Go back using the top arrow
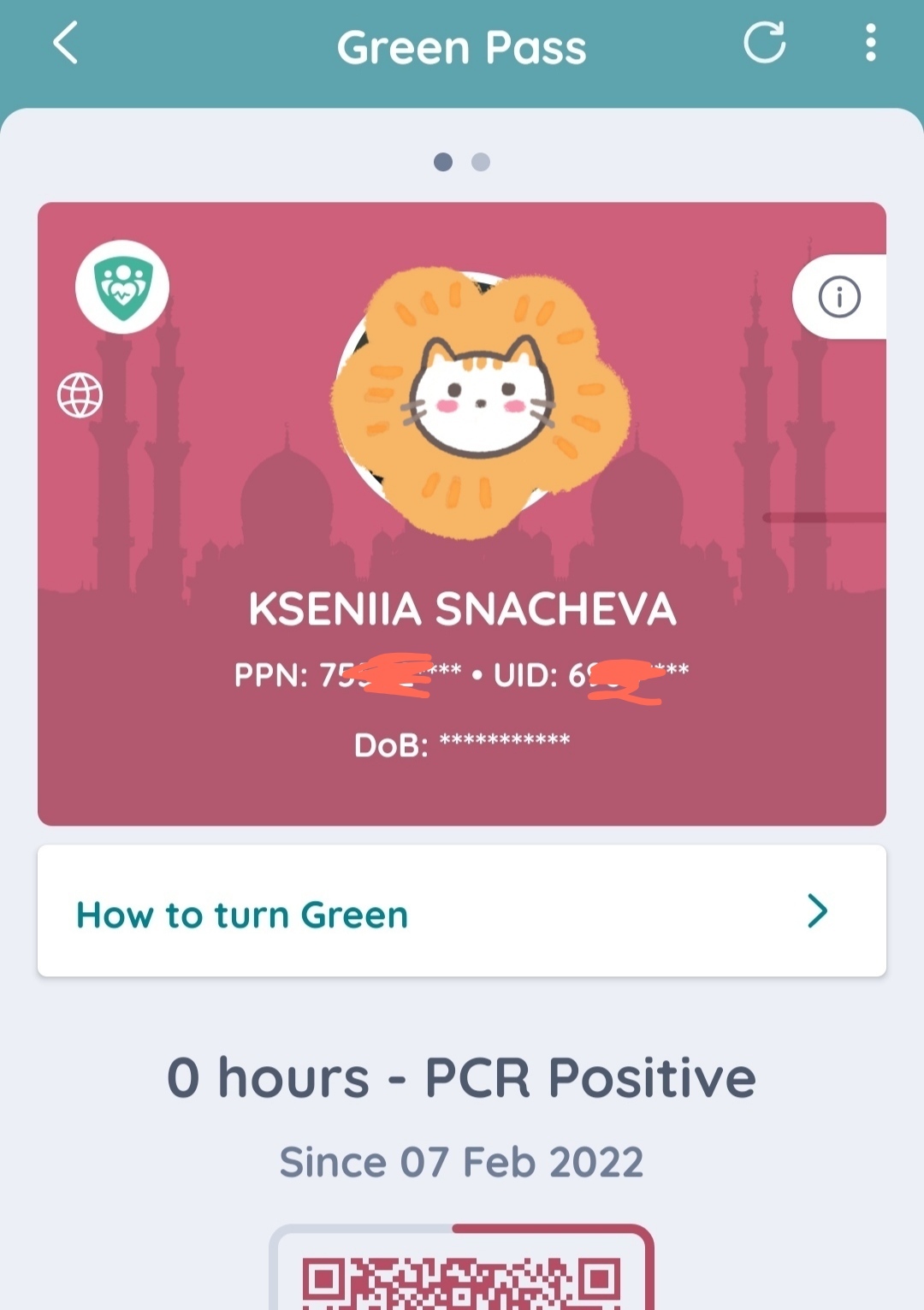This screenshot has width=924, height=1310. 66,44
